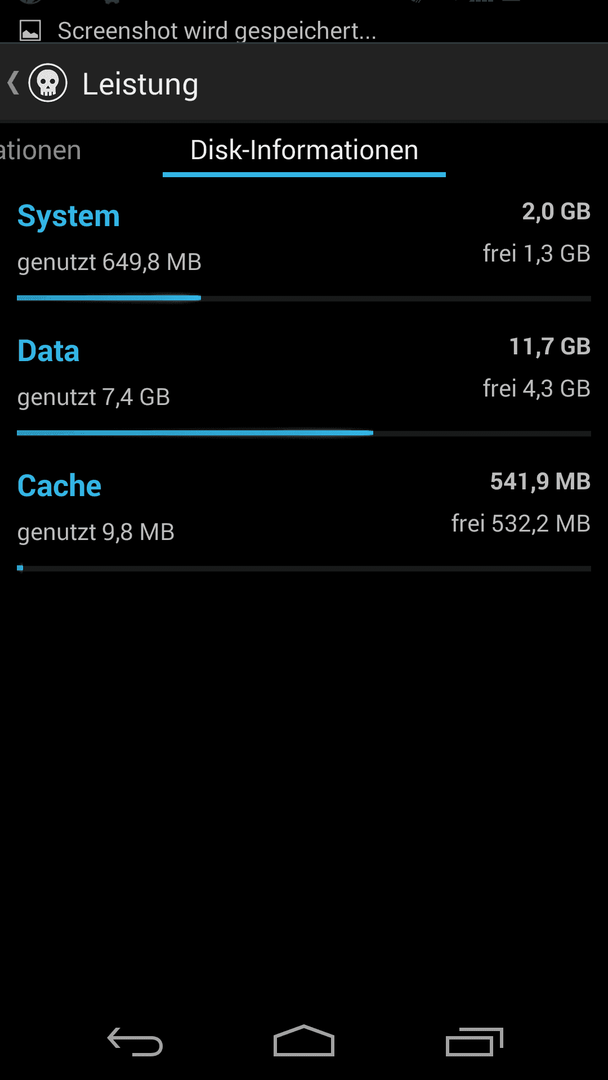Go to the home screen

click(x=304, y=1041)
